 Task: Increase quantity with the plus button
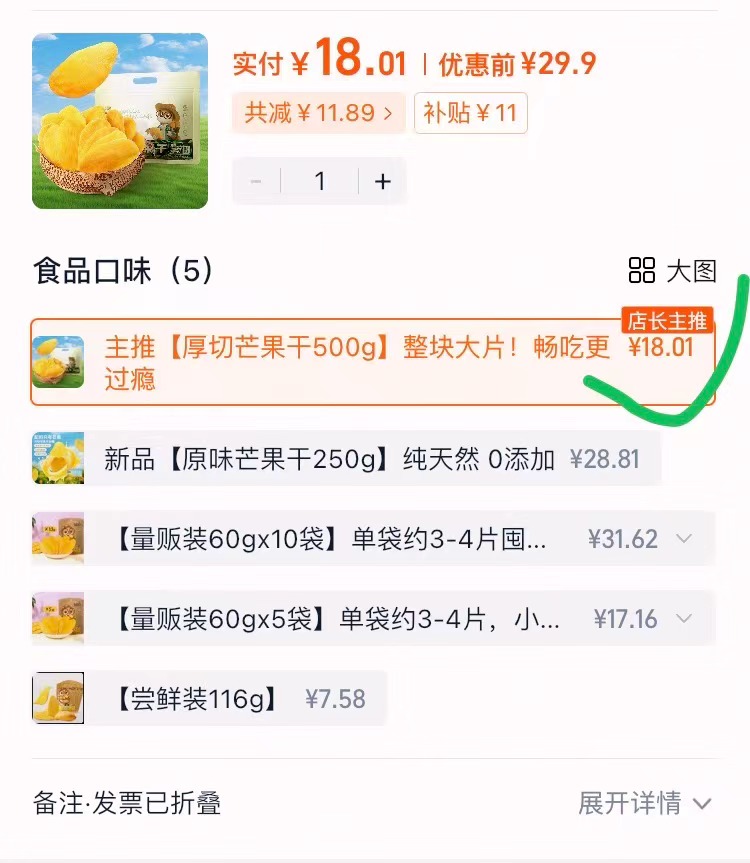coord(382,181)
